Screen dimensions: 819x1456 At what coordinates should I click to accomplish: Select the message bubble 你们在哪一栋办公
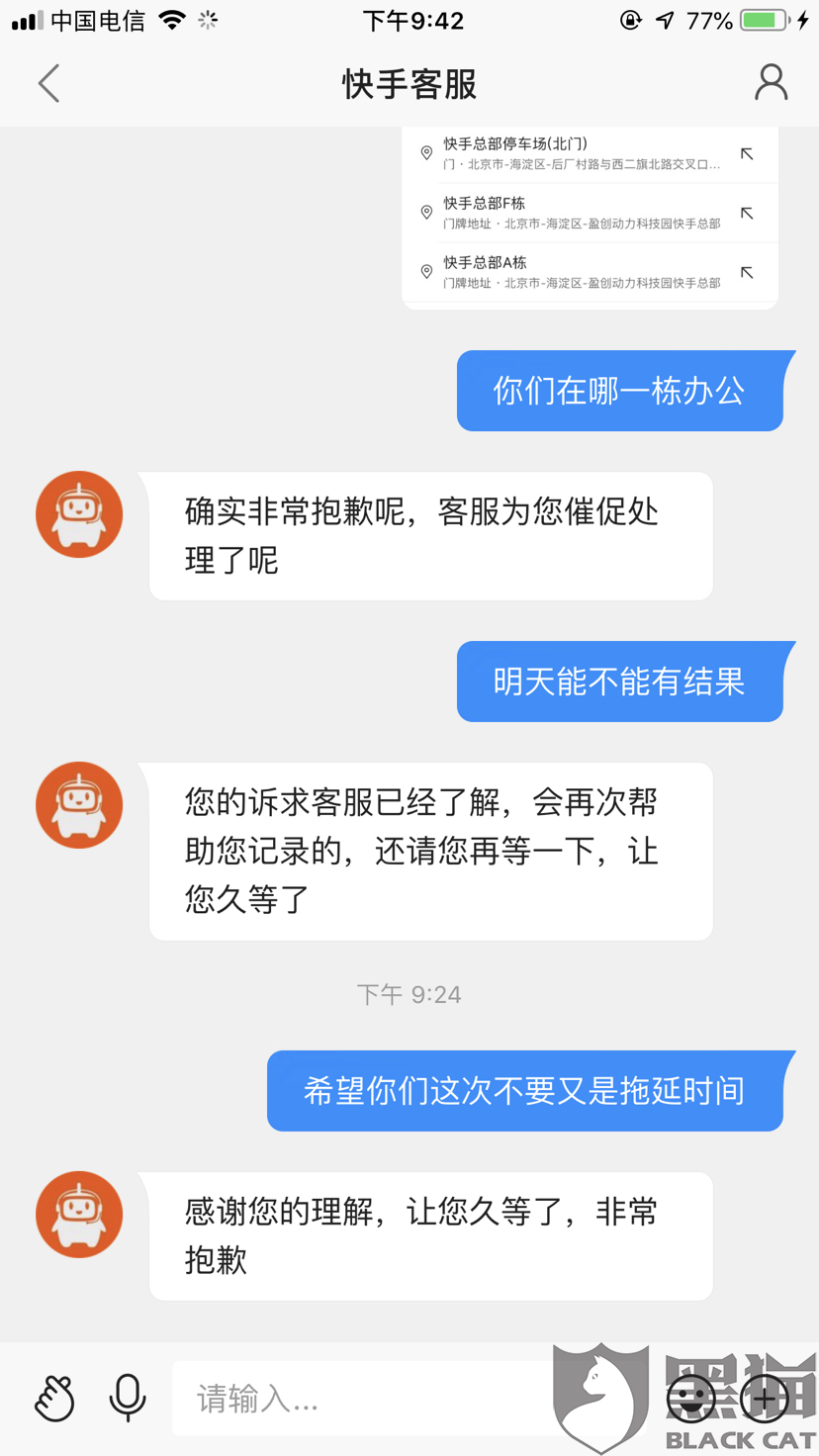(621, 390)
